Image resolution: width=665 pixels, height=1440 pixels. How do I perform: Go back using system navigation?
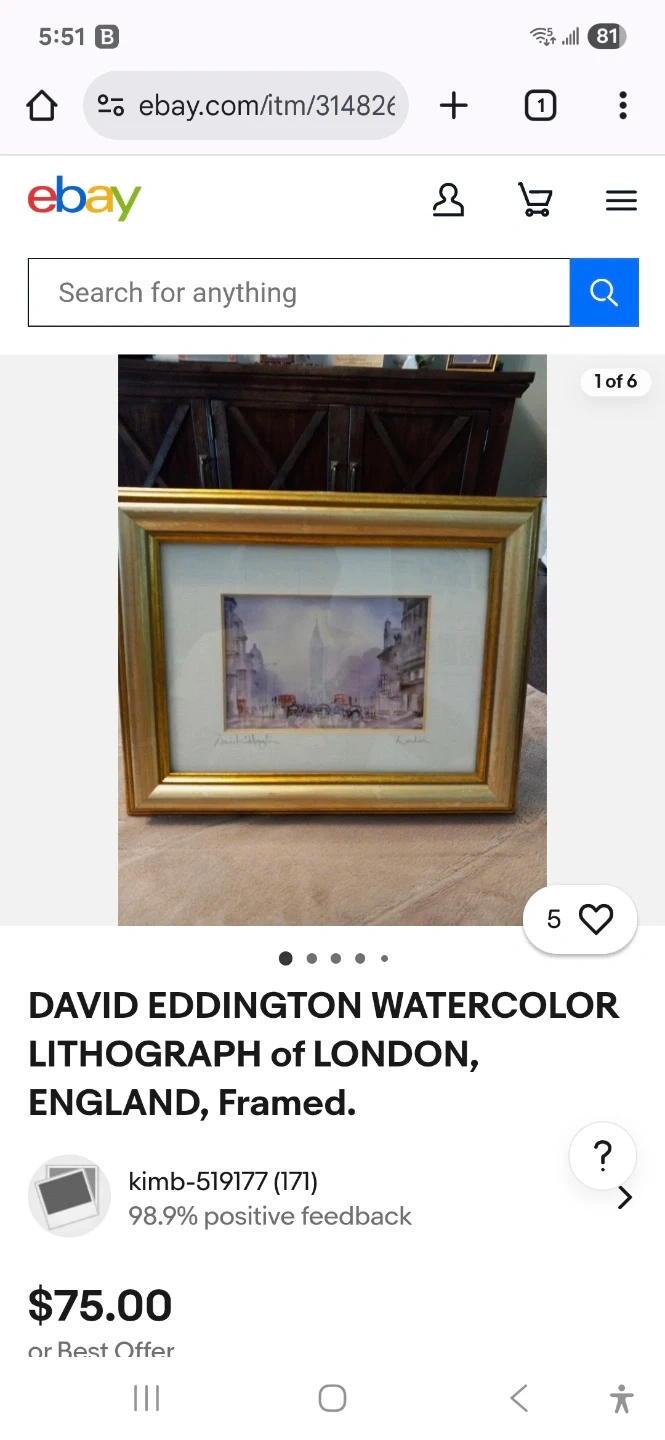point(518,1398)
